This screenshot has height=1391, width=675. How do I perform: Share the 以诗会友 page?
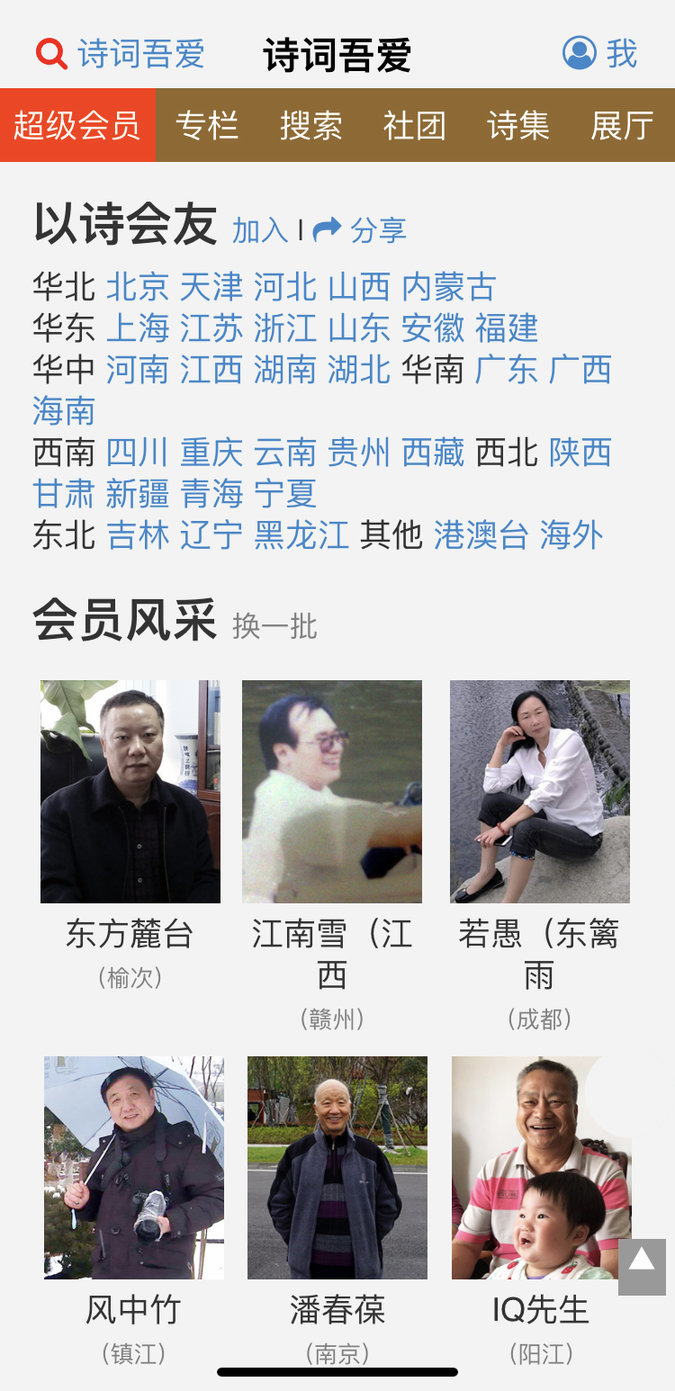360,231
